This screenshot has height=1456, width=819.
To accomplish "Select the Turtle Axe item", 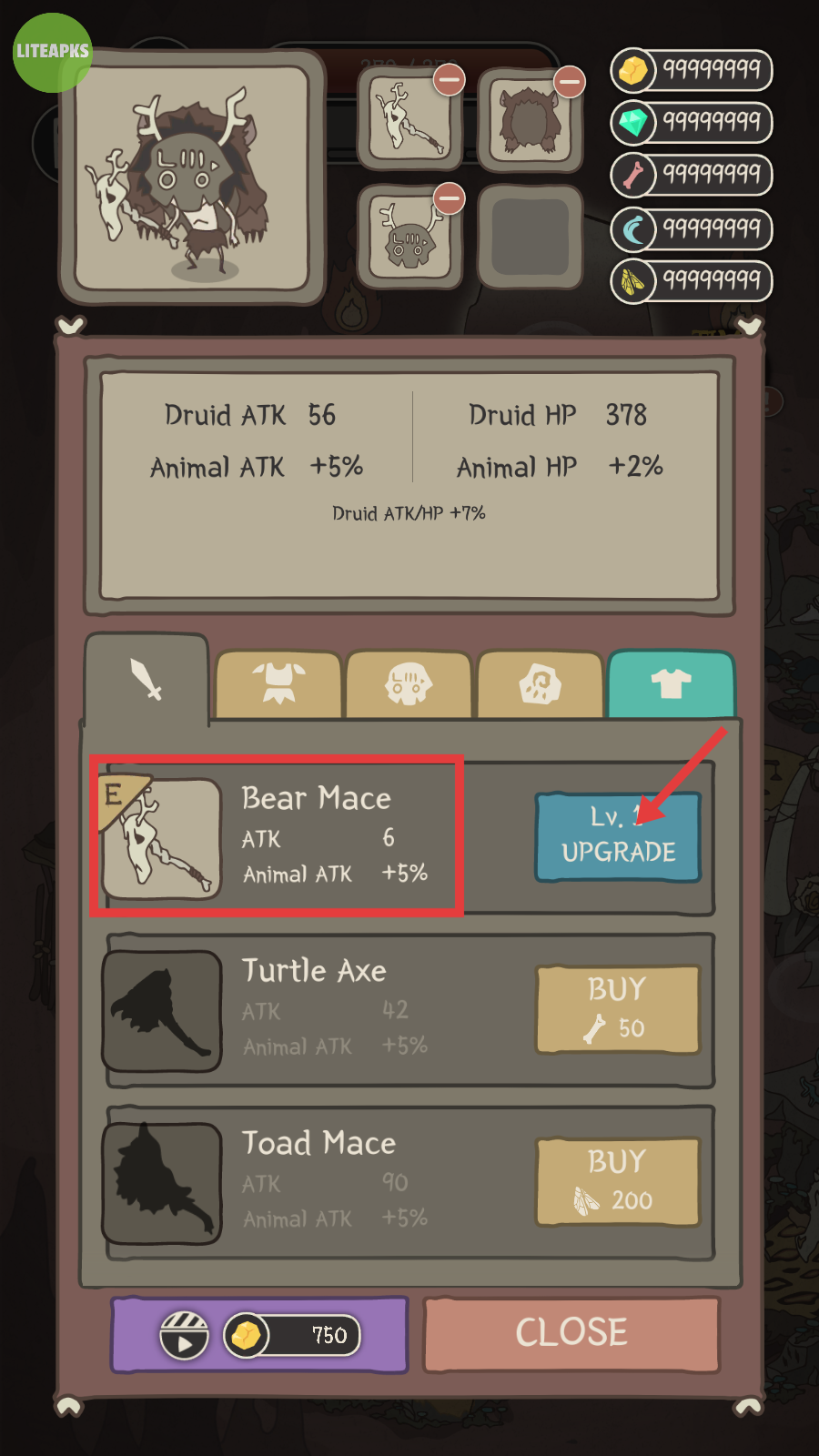I will [162, 1011].
